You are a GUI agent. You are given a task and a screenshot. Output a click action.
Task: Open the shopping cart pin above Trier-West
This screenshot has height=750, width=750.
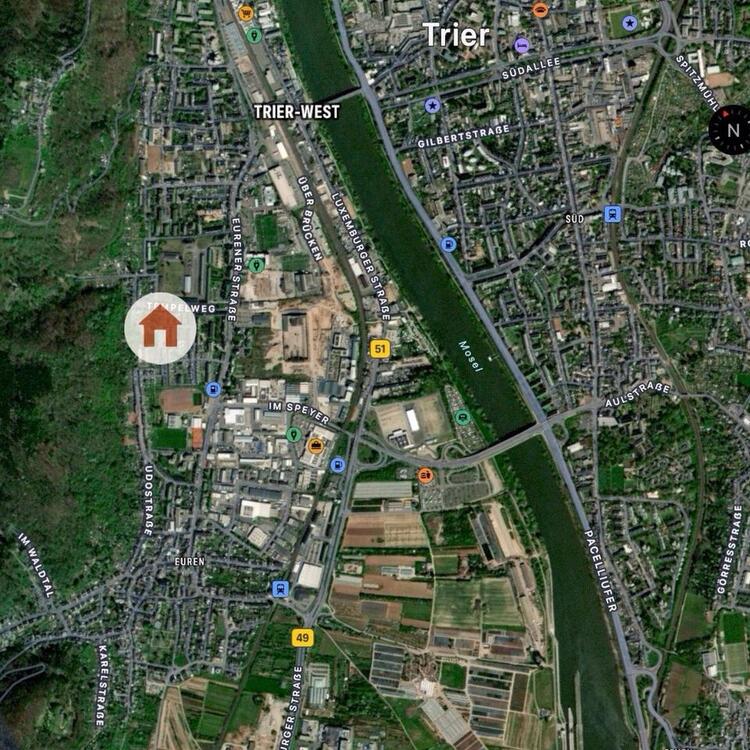(x=246, y=13)
